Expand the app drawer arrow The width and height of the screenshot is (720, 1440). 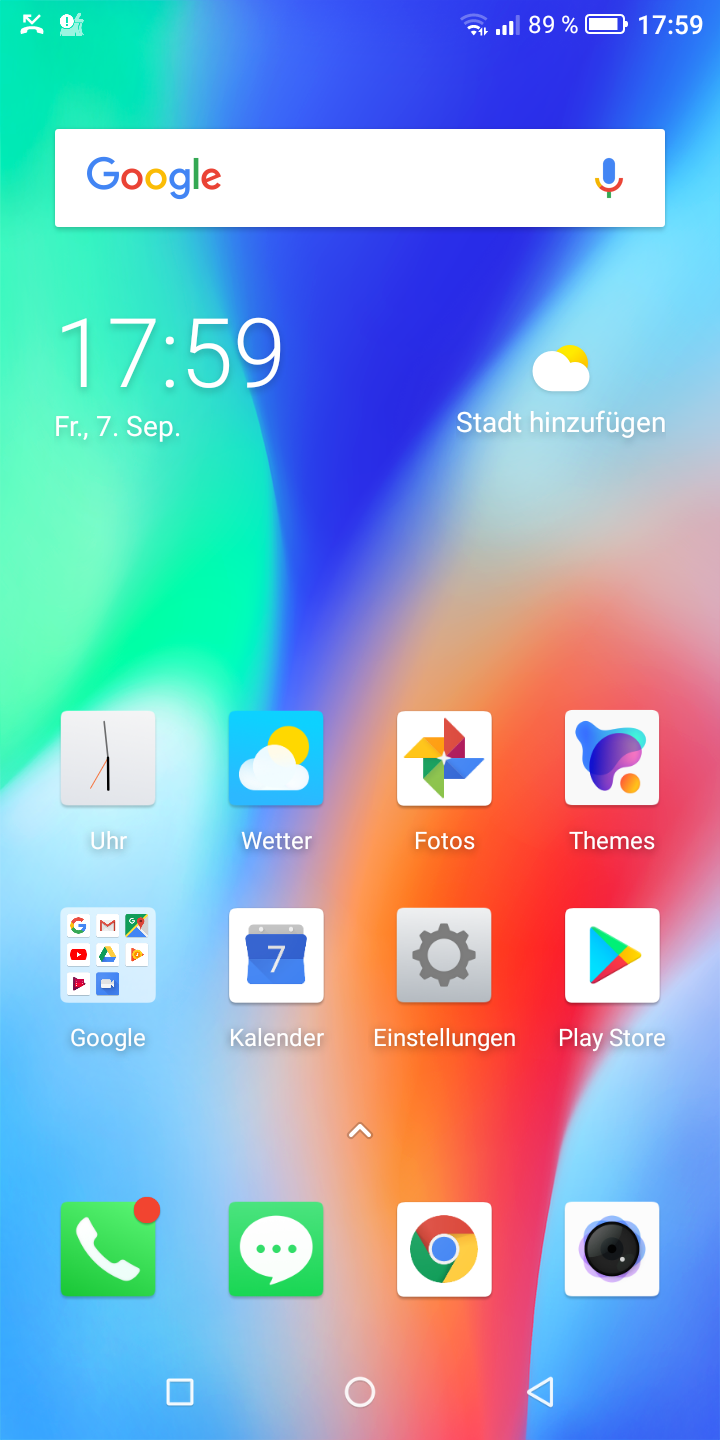click(x=360, y=1131)
